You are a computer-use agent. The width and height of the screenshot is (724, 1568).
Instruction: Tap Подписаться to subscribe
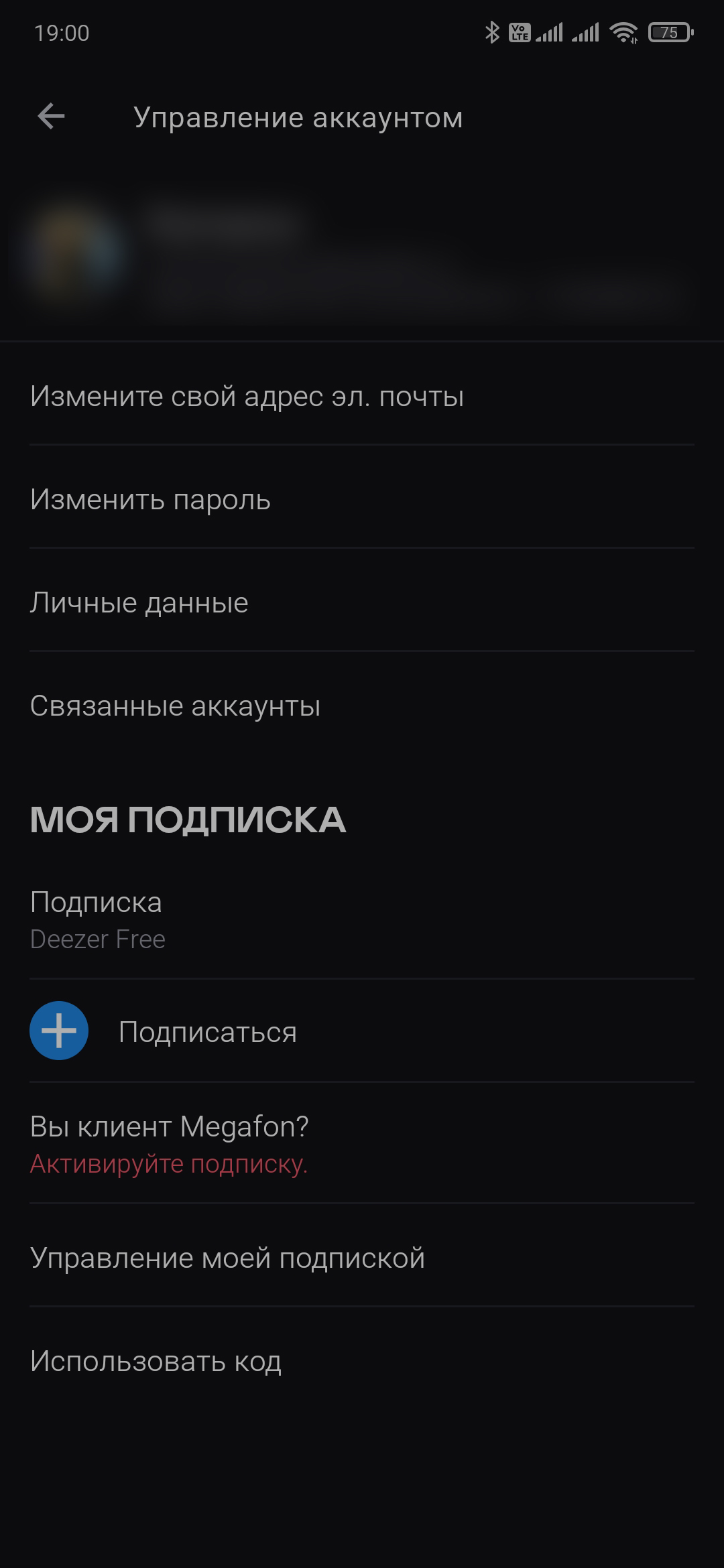(208, 1031)
